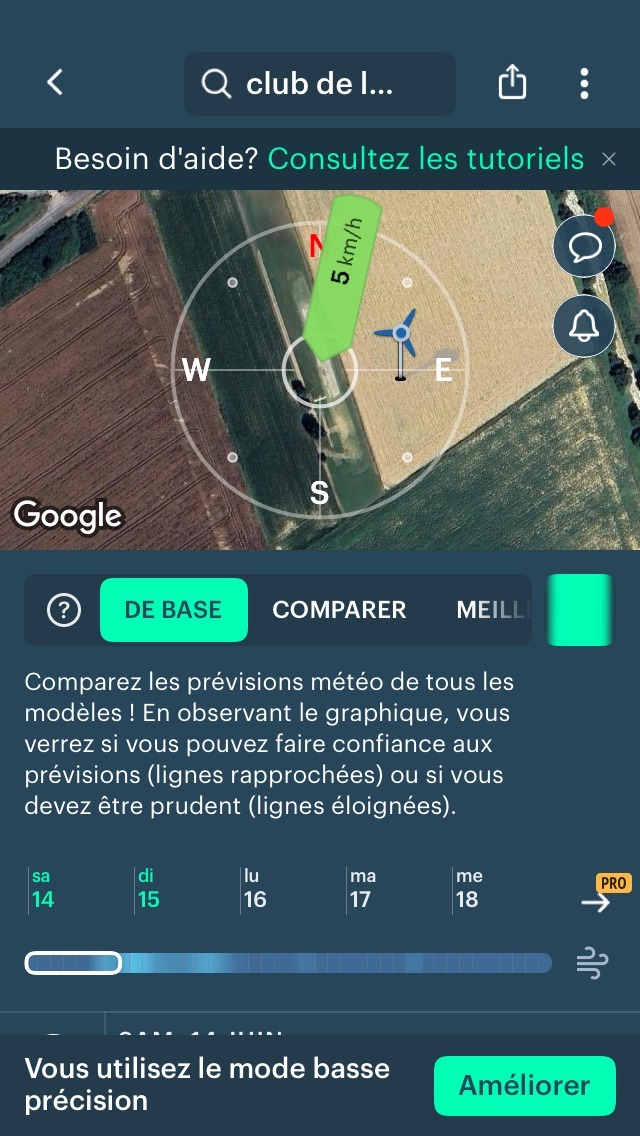Jump to lu 16 in the forecast
Image resolution: width=640 pixels, height=1136 pixels.
254,888
